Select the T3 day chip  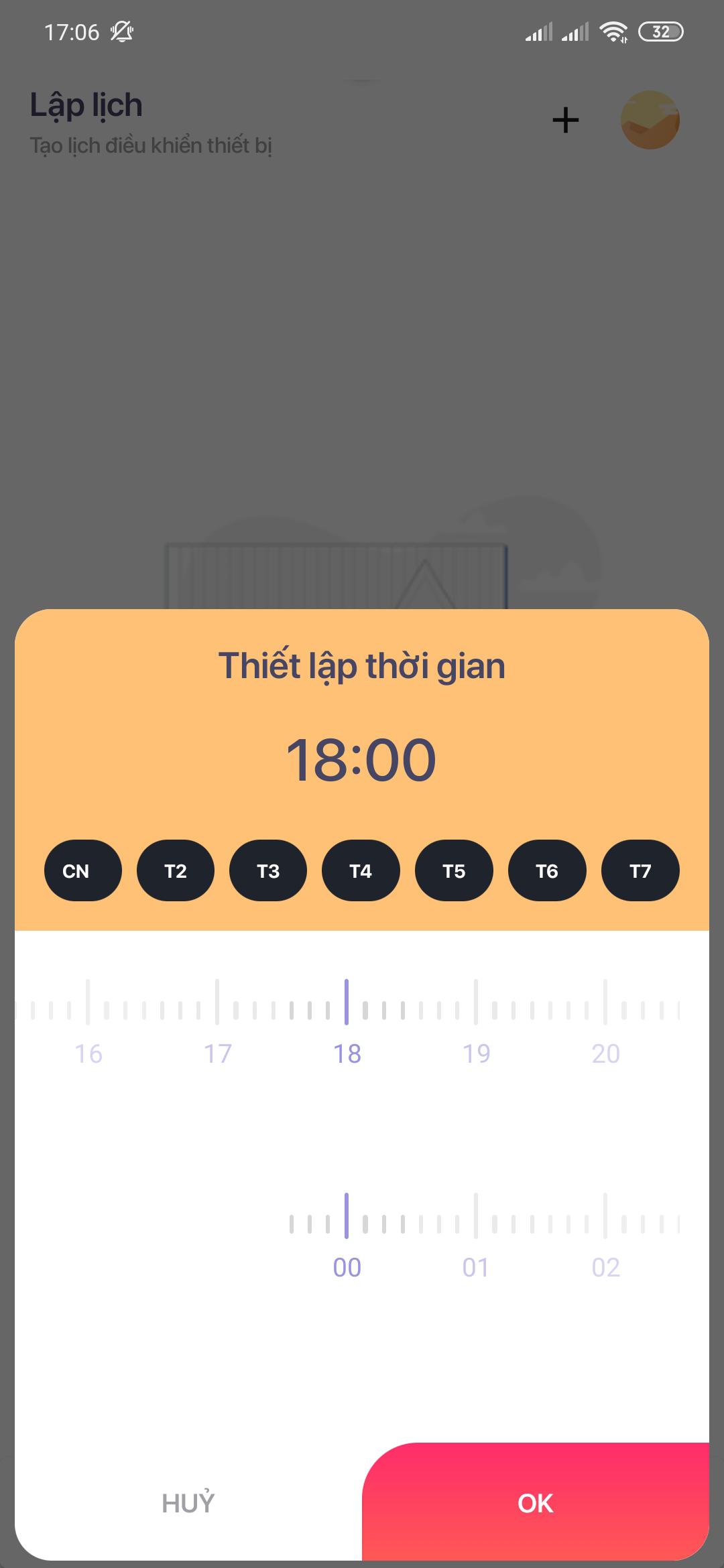[x=268, y=870]
